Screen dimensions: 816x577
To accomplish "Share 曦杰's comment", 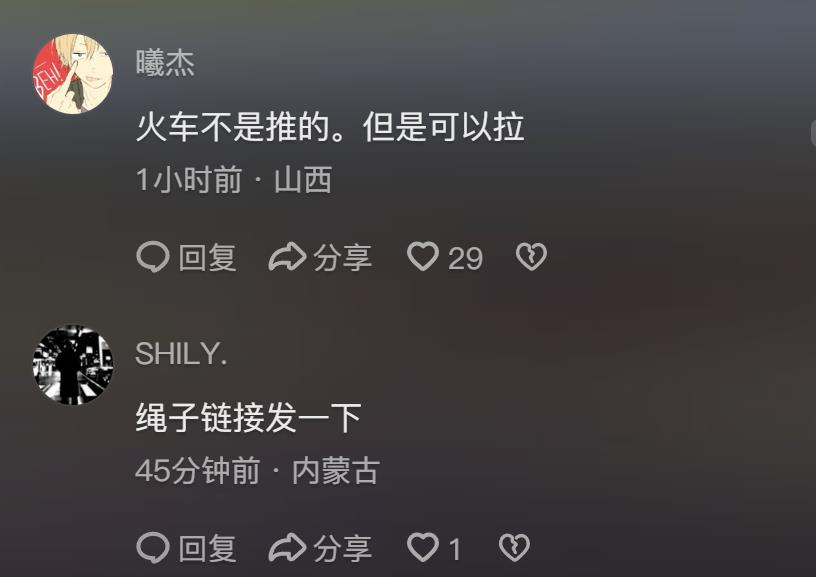I will (x=320, y=258).
